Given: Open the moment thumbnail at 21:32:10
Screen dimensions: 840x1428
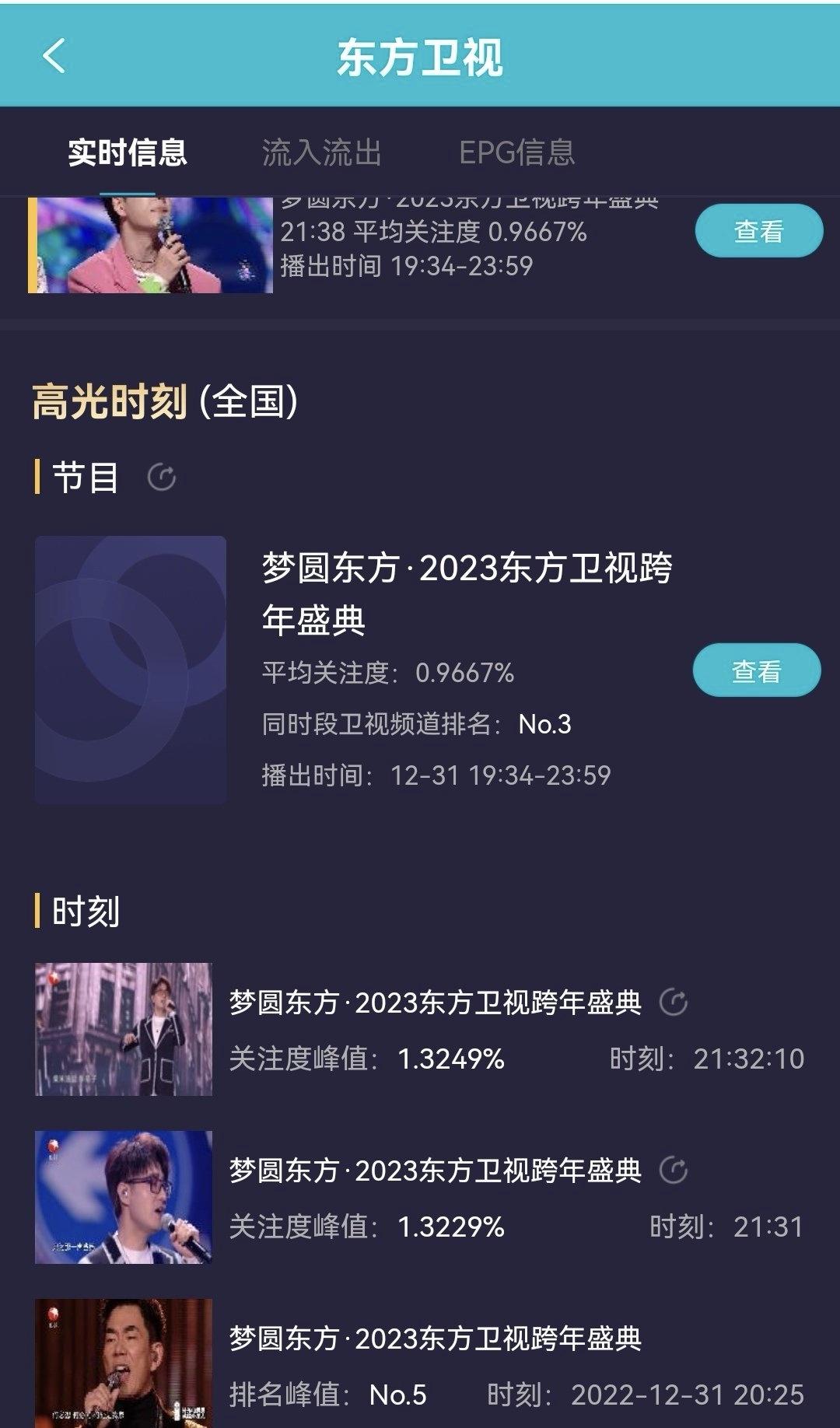Looking at the screenshot, I should click(x=124, y=1029).
